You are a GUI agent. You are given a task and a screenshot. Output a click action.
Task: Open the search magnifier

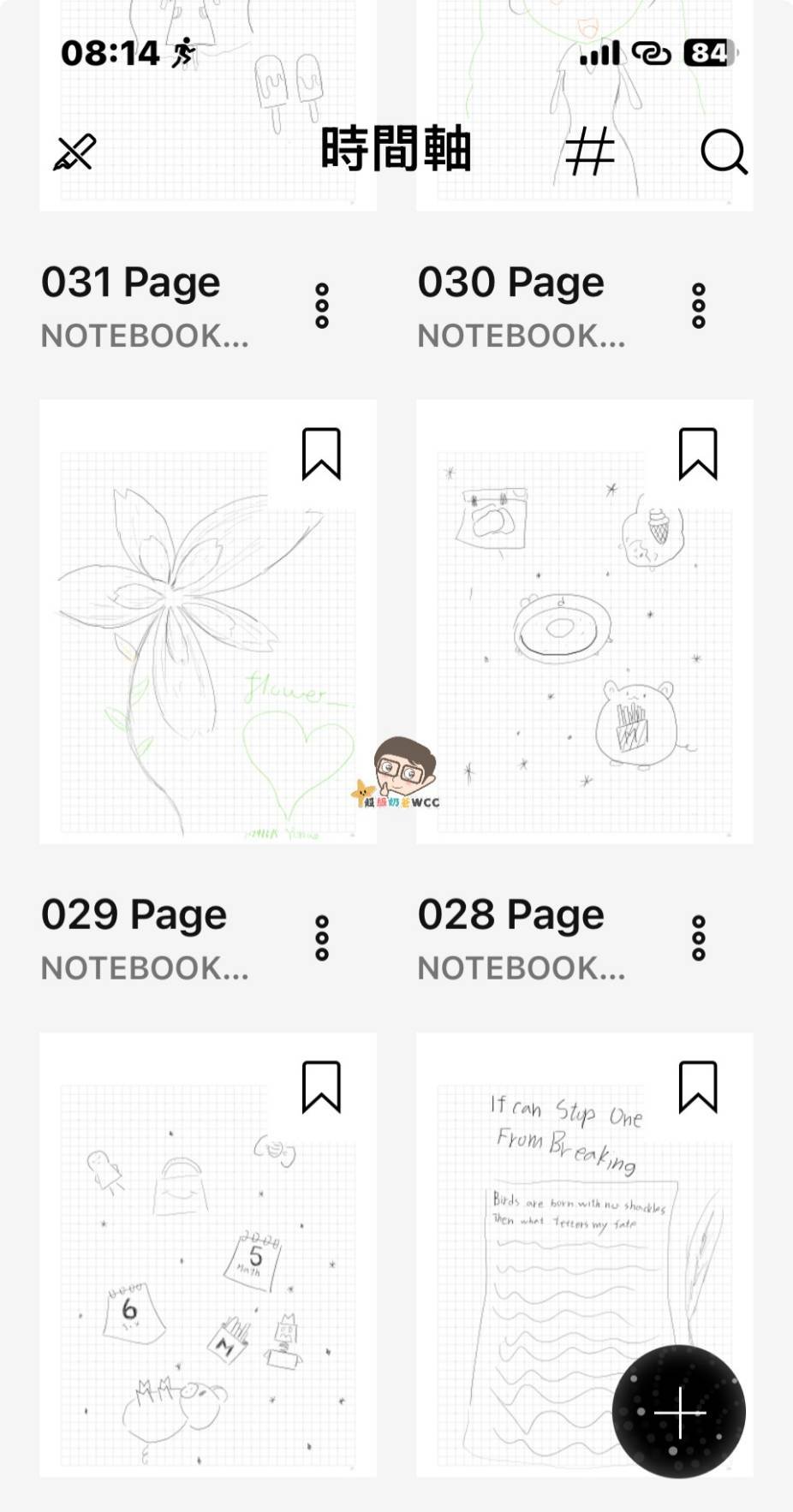click(724, 152)
